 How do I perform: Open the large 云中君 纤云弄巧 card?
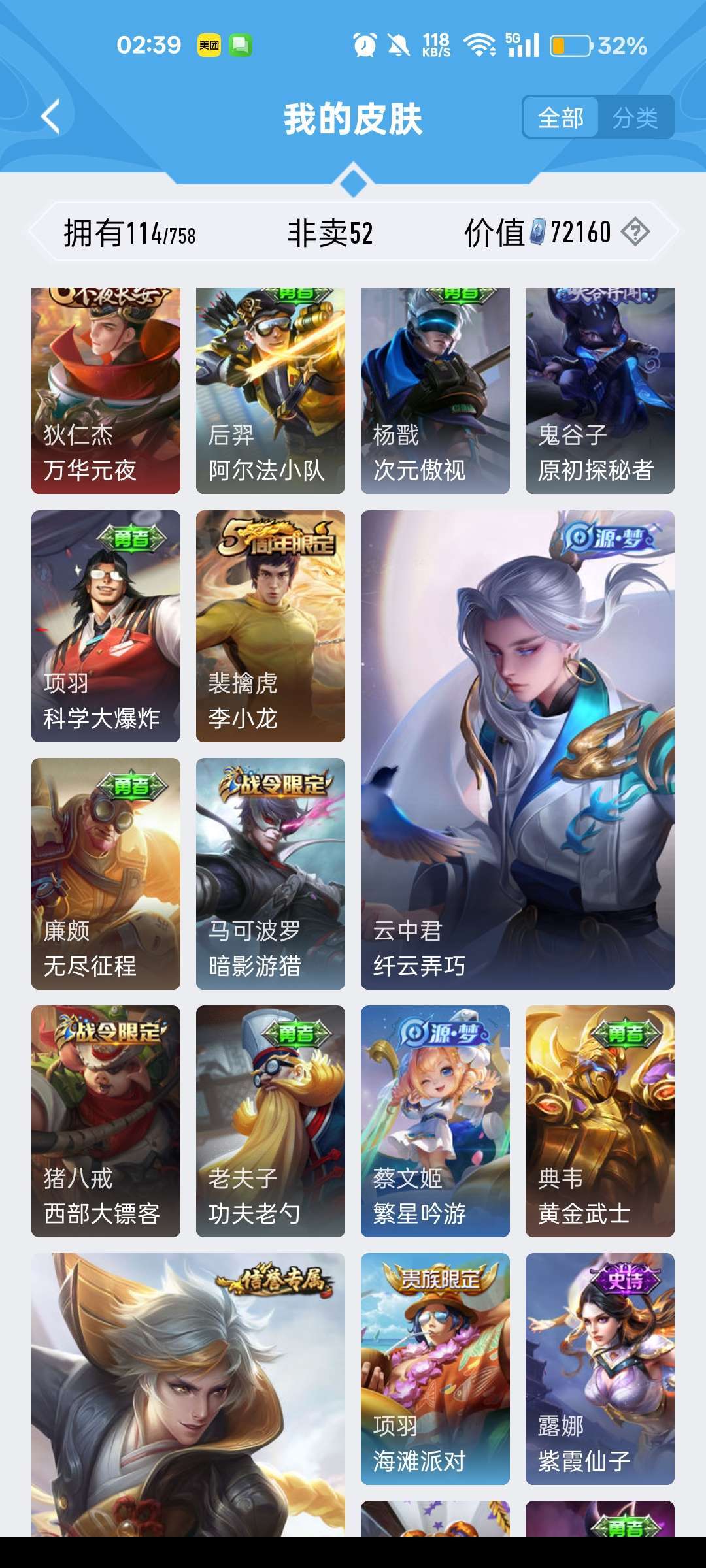pyautogui.click(x=518, y=750)
